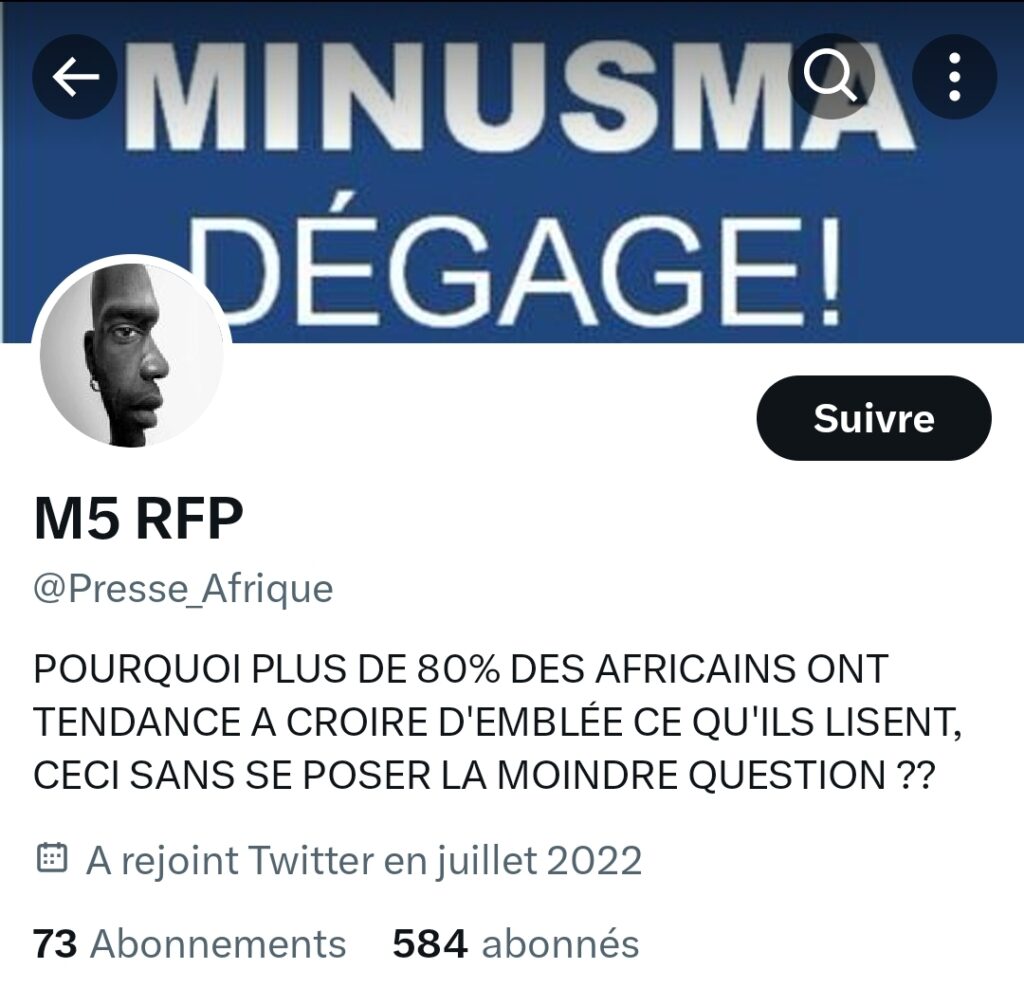Screen dimensions: 1024x988
Task: View the 584 abonnés list
Action: [x=515, y=943]
